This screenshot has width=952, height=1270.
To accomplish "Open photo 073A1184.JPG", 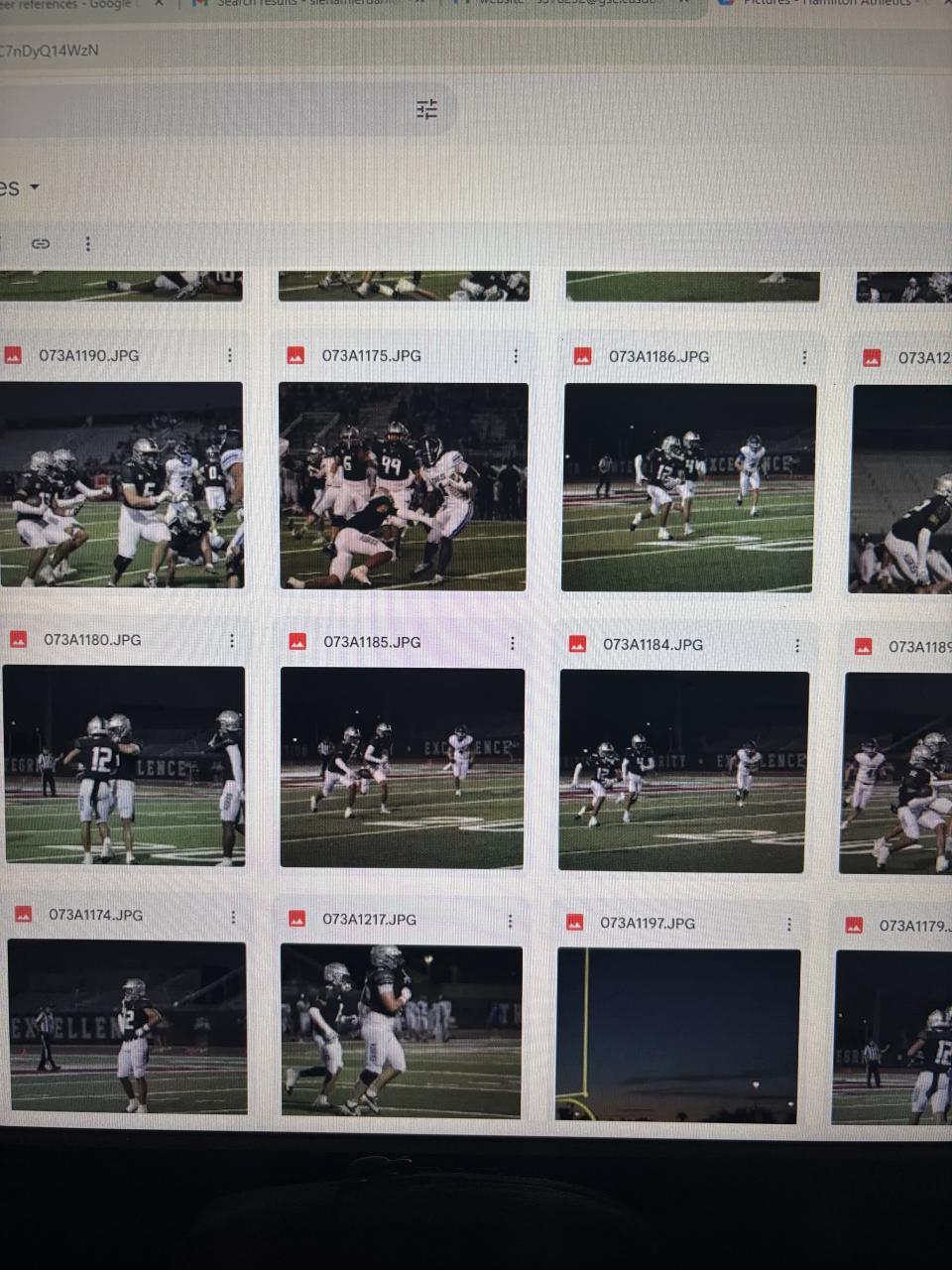I will click(x=683, y=771).
